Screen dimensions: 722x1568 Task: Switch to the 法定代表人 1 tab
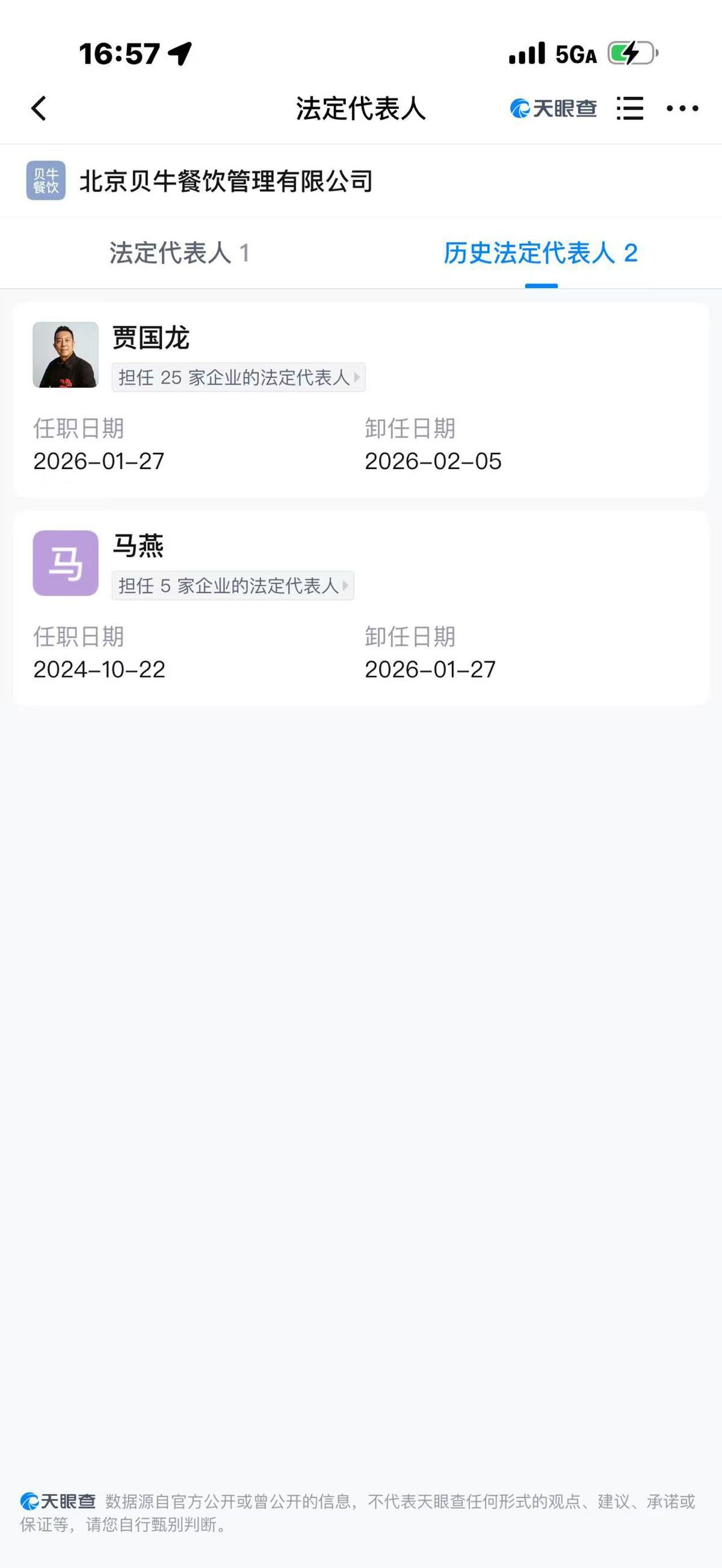pos(179,253)
